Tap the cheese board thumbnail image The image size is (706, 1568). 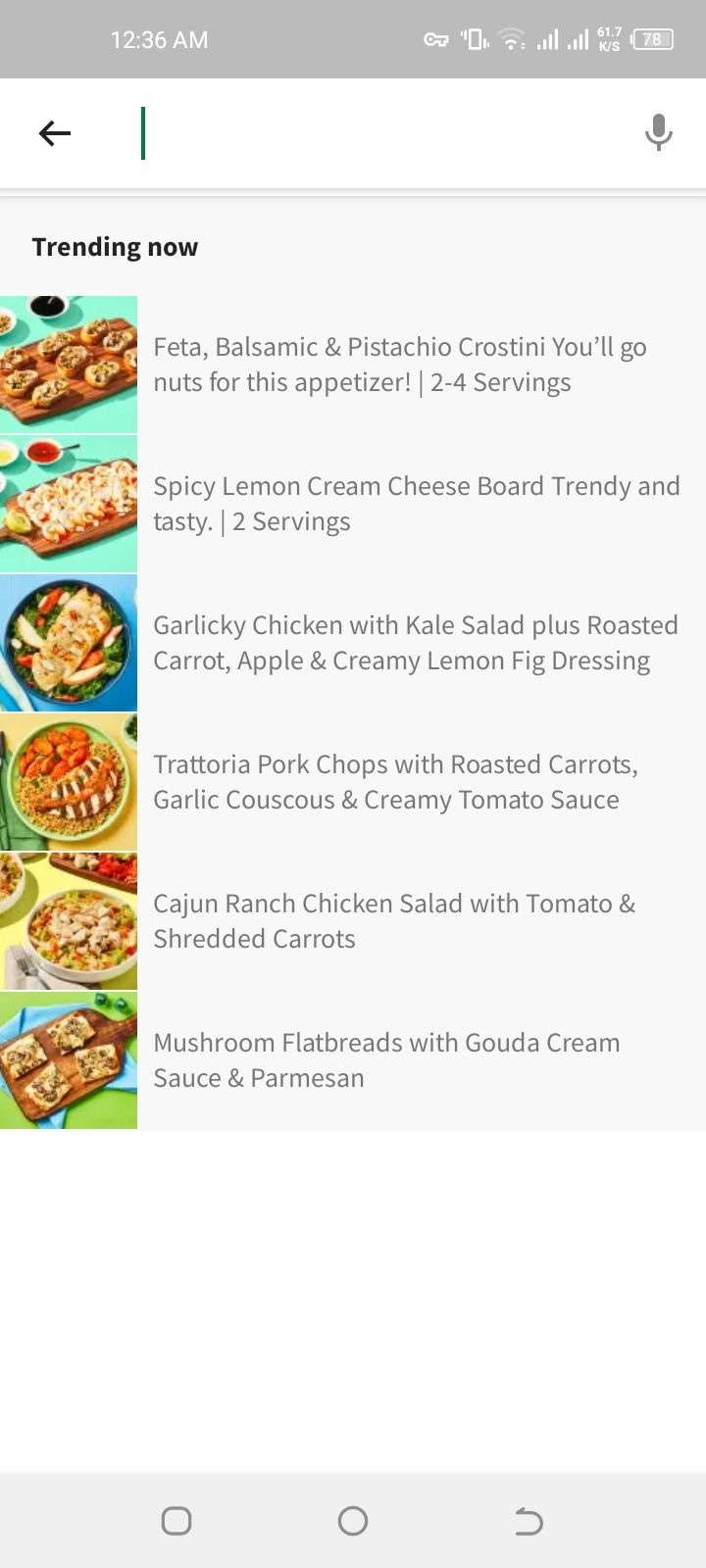(x=69, y=503)
